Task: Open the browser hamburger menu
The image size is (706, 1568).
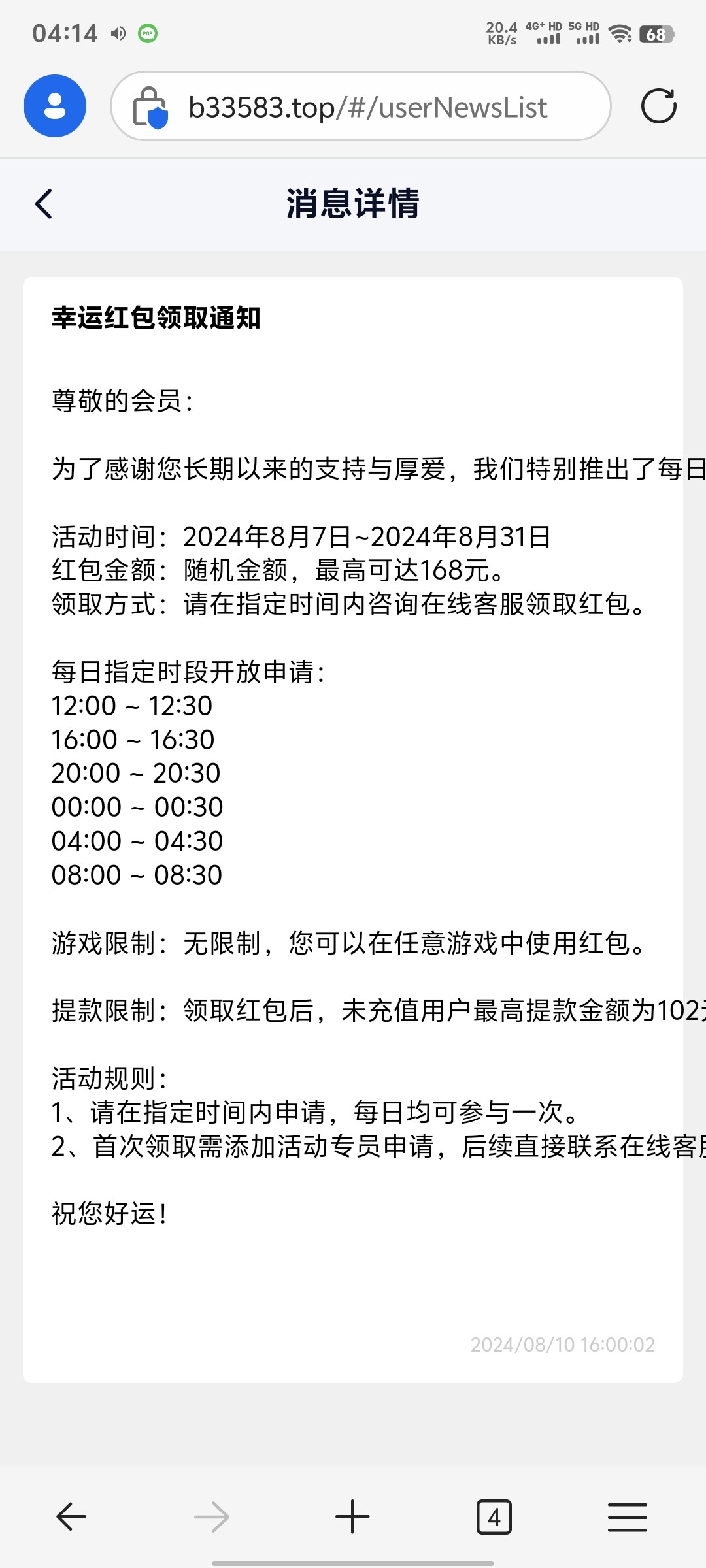Action: pyautogui.click(x=628, y=1517)
